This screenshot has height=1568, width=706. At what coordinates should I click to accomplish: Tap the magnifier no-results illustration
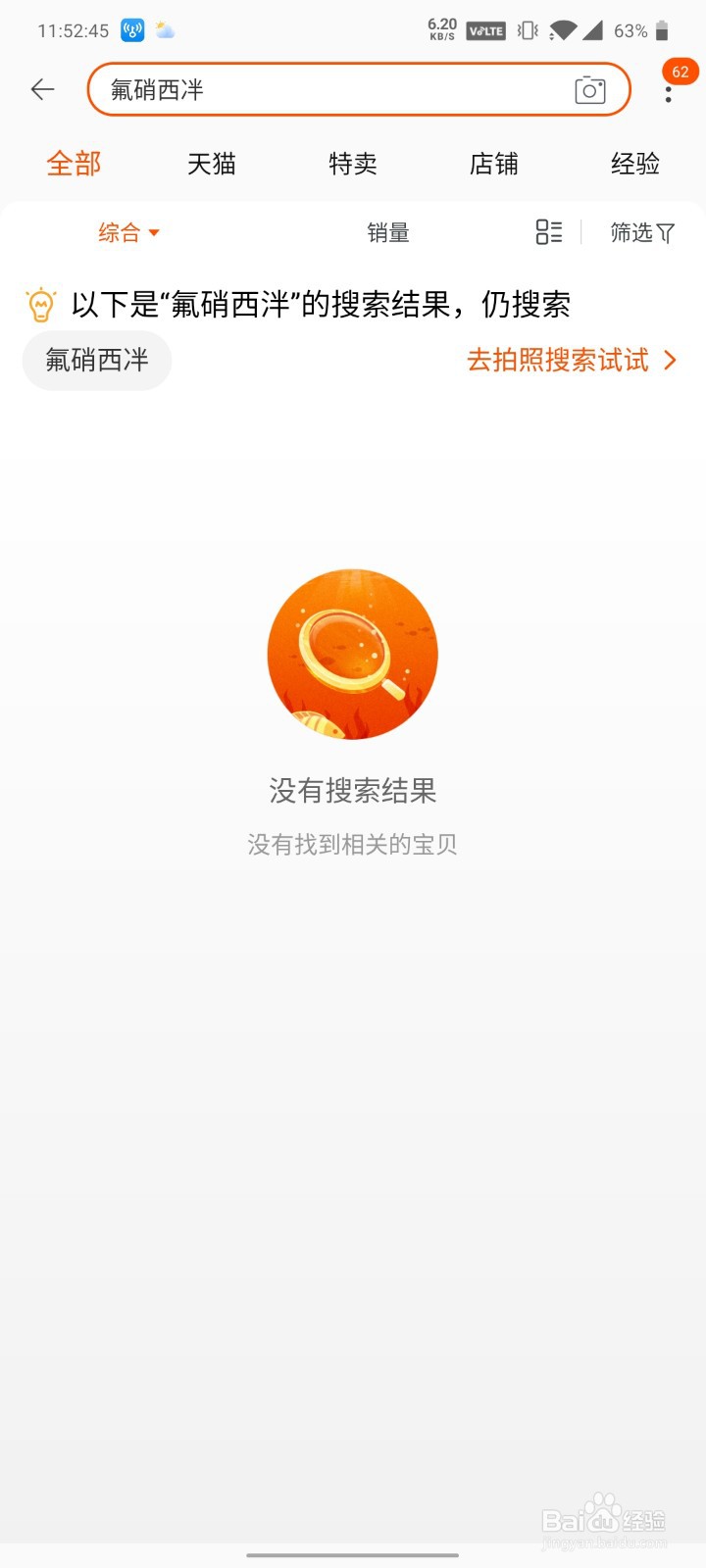(352, 654)
